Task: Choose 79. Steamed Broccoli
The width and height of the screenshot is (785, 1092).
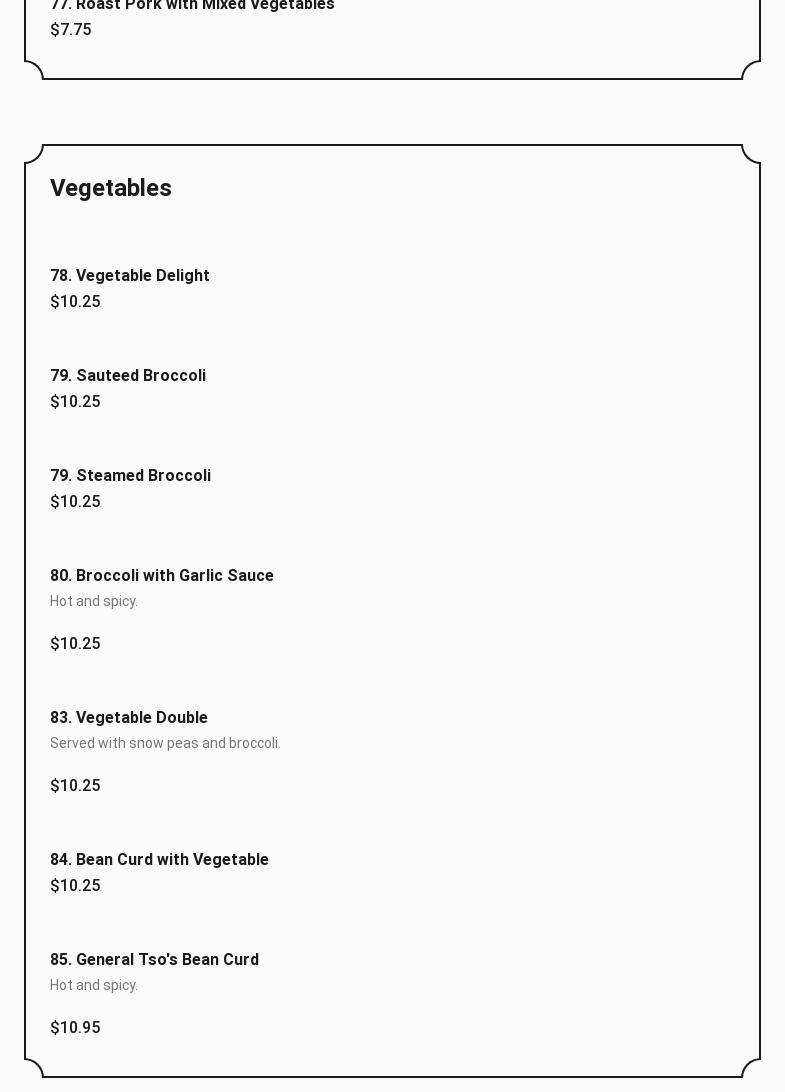Action: tap(130, 476)
